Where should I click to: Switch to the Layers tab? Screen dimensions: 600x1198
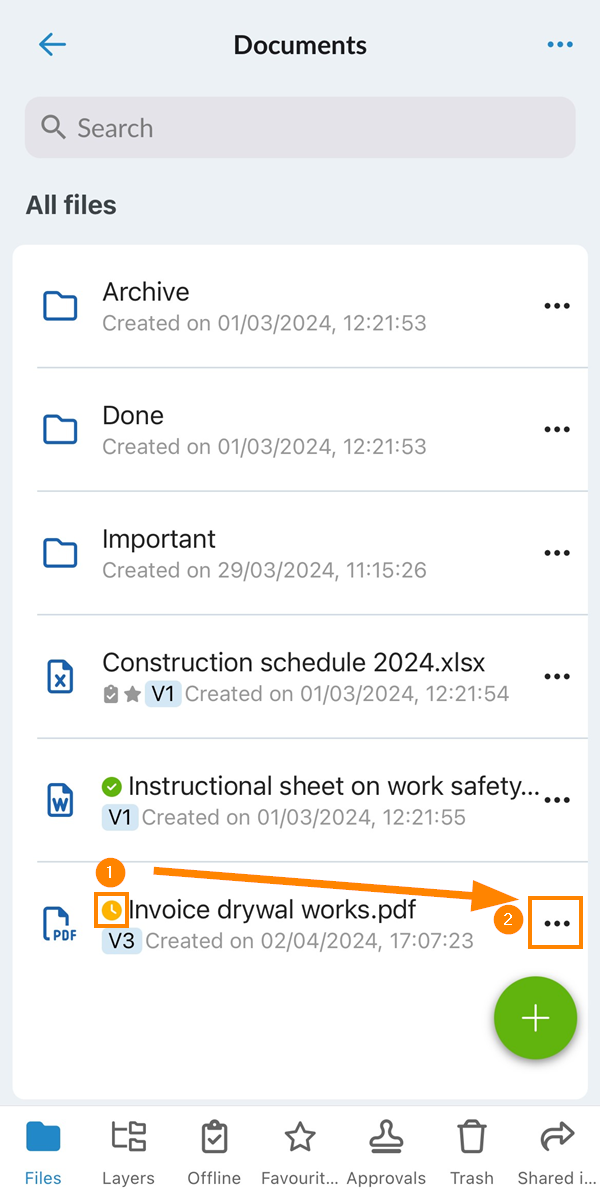point(128,1151)
